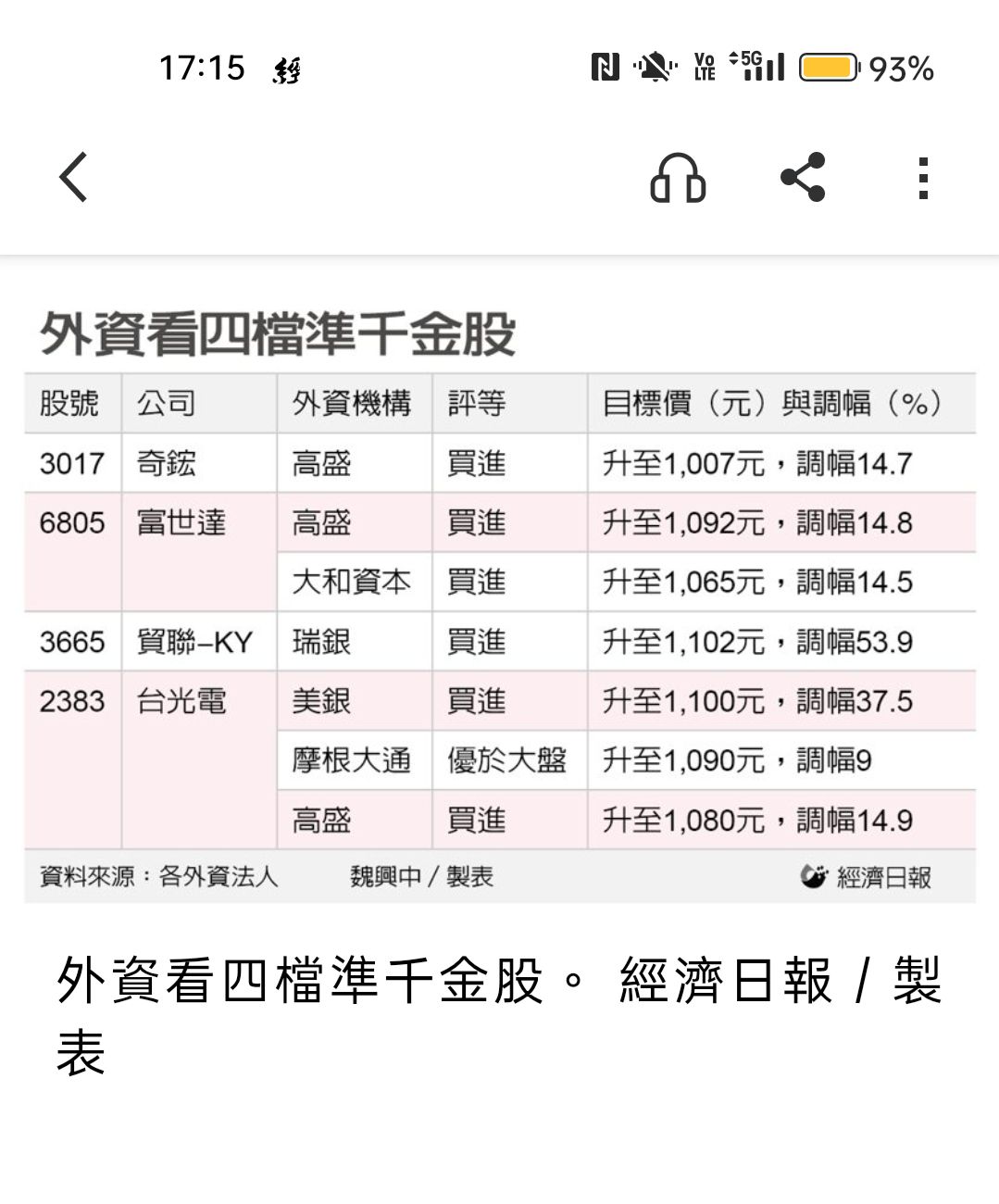999x1204 pixels.
Task: Go back using the top-left arrow
Action: click(x=74, y=177)
